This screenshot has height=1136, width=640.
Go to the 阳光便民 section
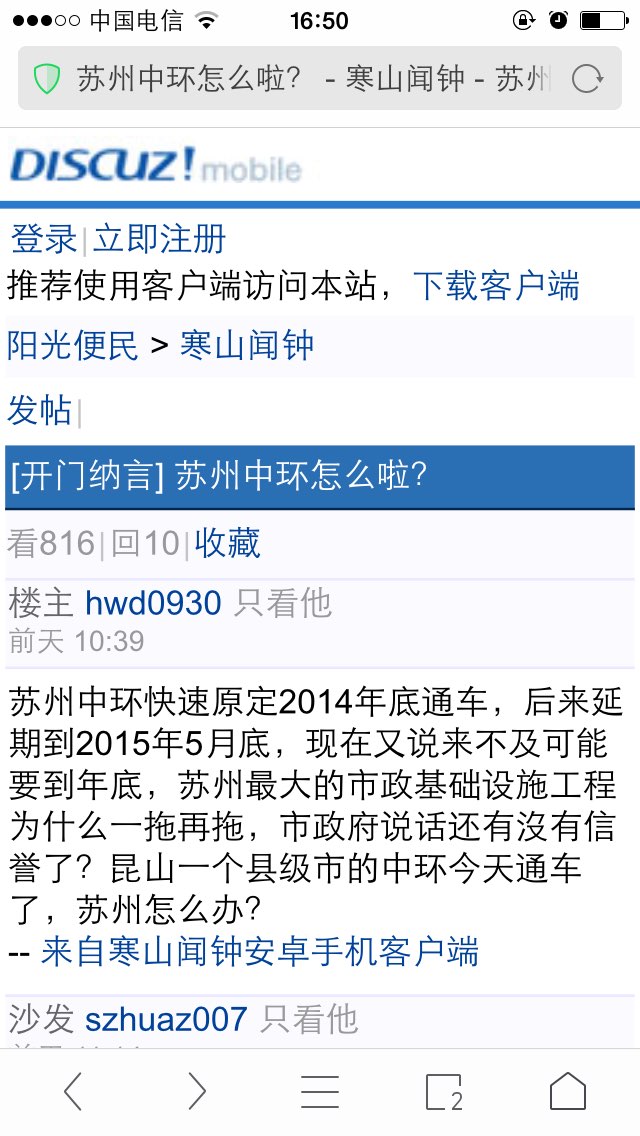click(x=72, y=345)
